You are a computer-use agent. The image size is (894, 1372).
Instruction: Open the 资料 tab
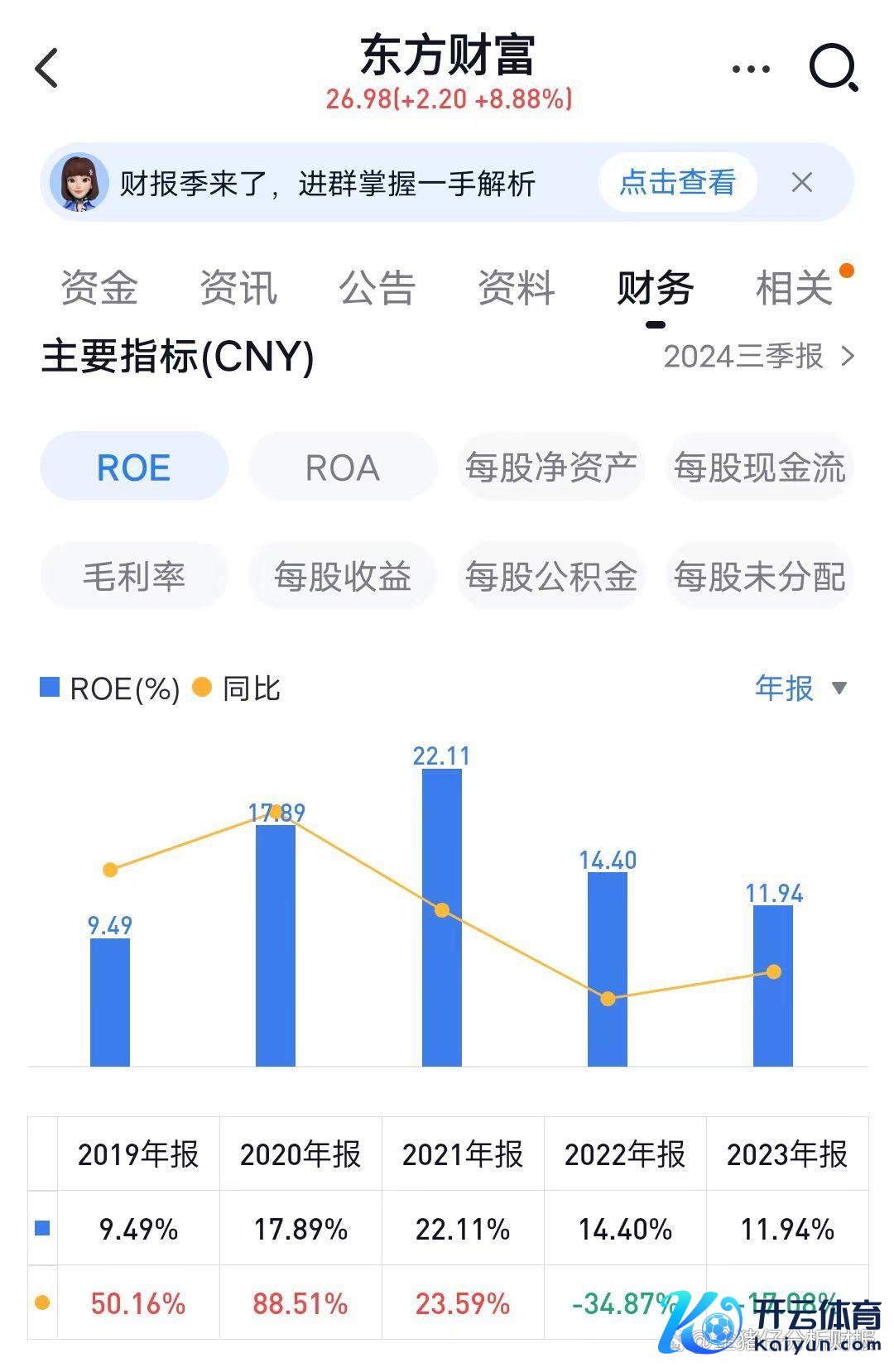coord(517,288)
